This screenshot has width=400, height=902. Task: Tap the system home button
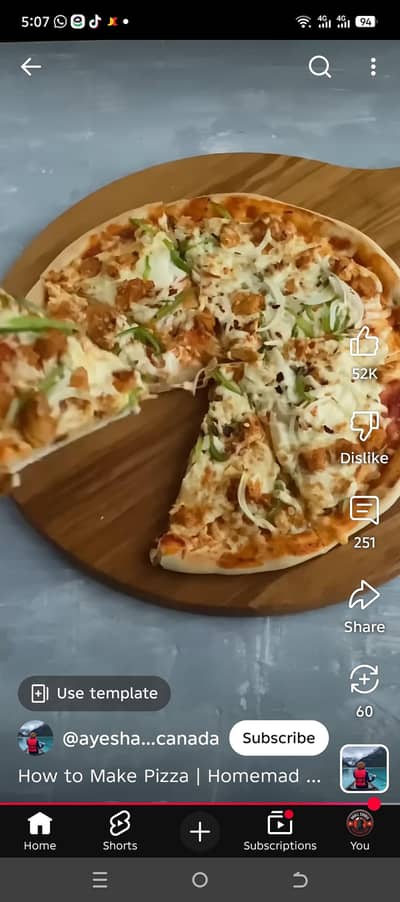tap(200, 880)
